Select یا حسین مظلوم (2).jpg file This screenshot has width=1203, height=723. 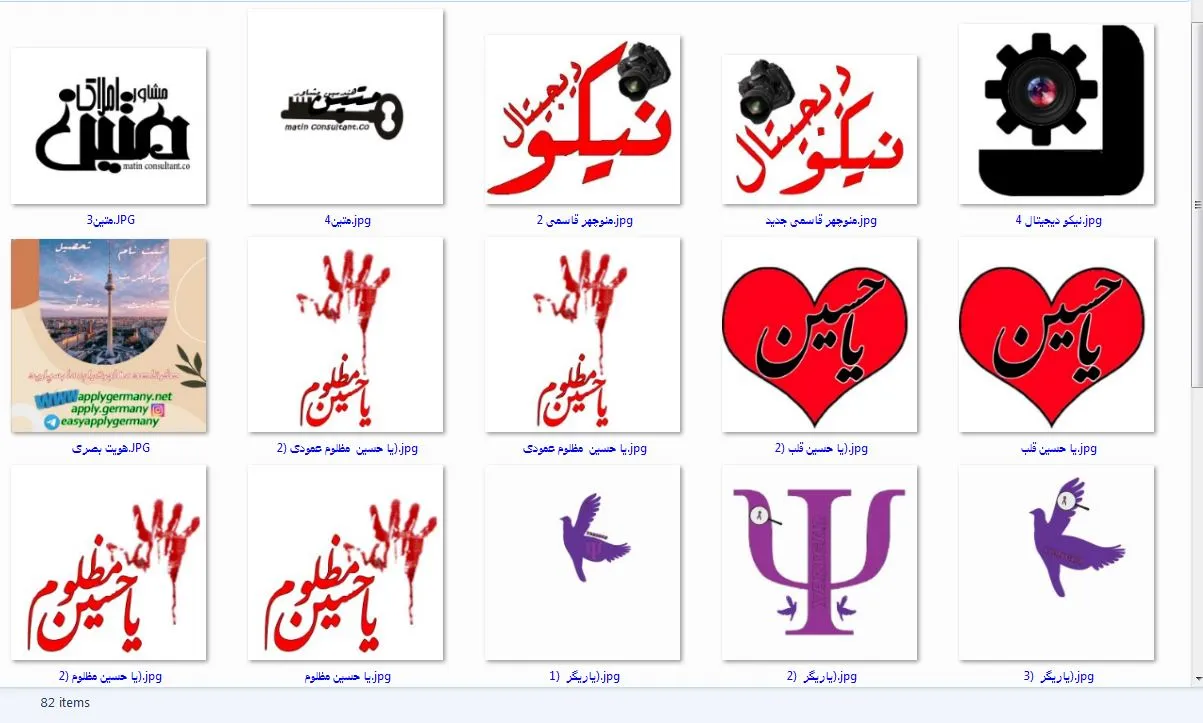(108, 563)
